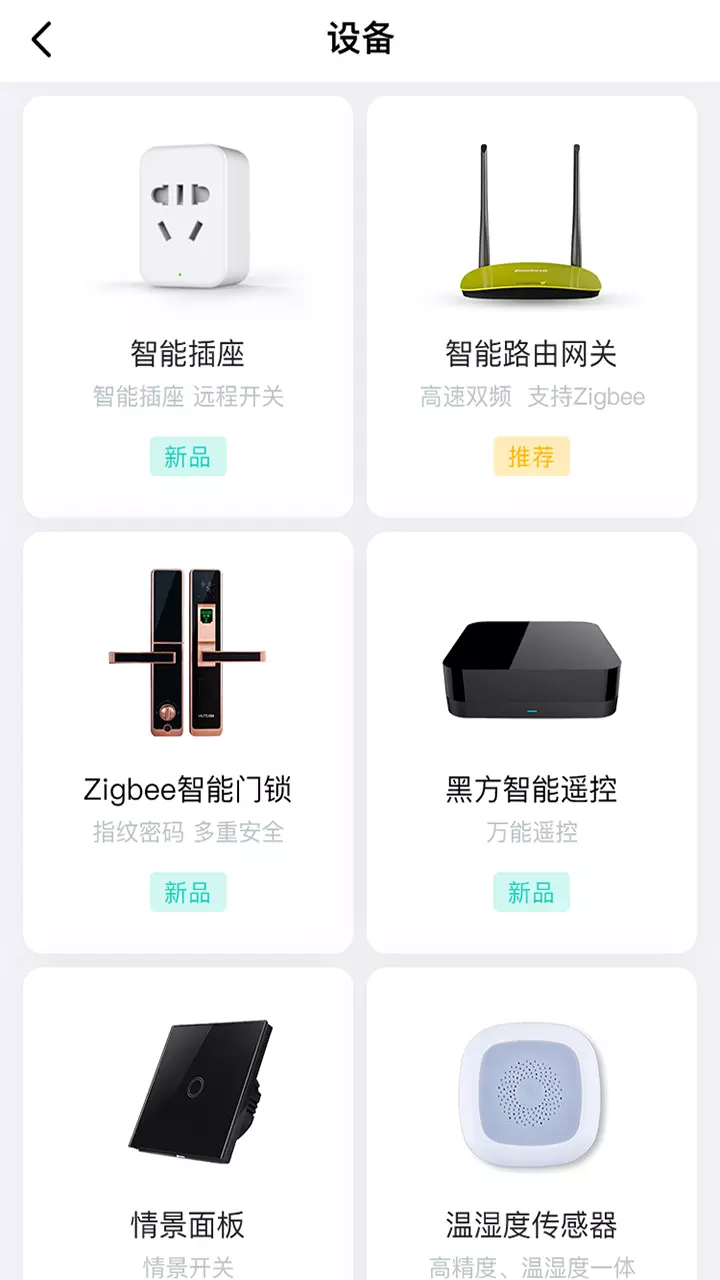The width and height of the screenshot is (720, 1280).
Task: Select the 智能路由网关 device card
Action: (531, 307)
